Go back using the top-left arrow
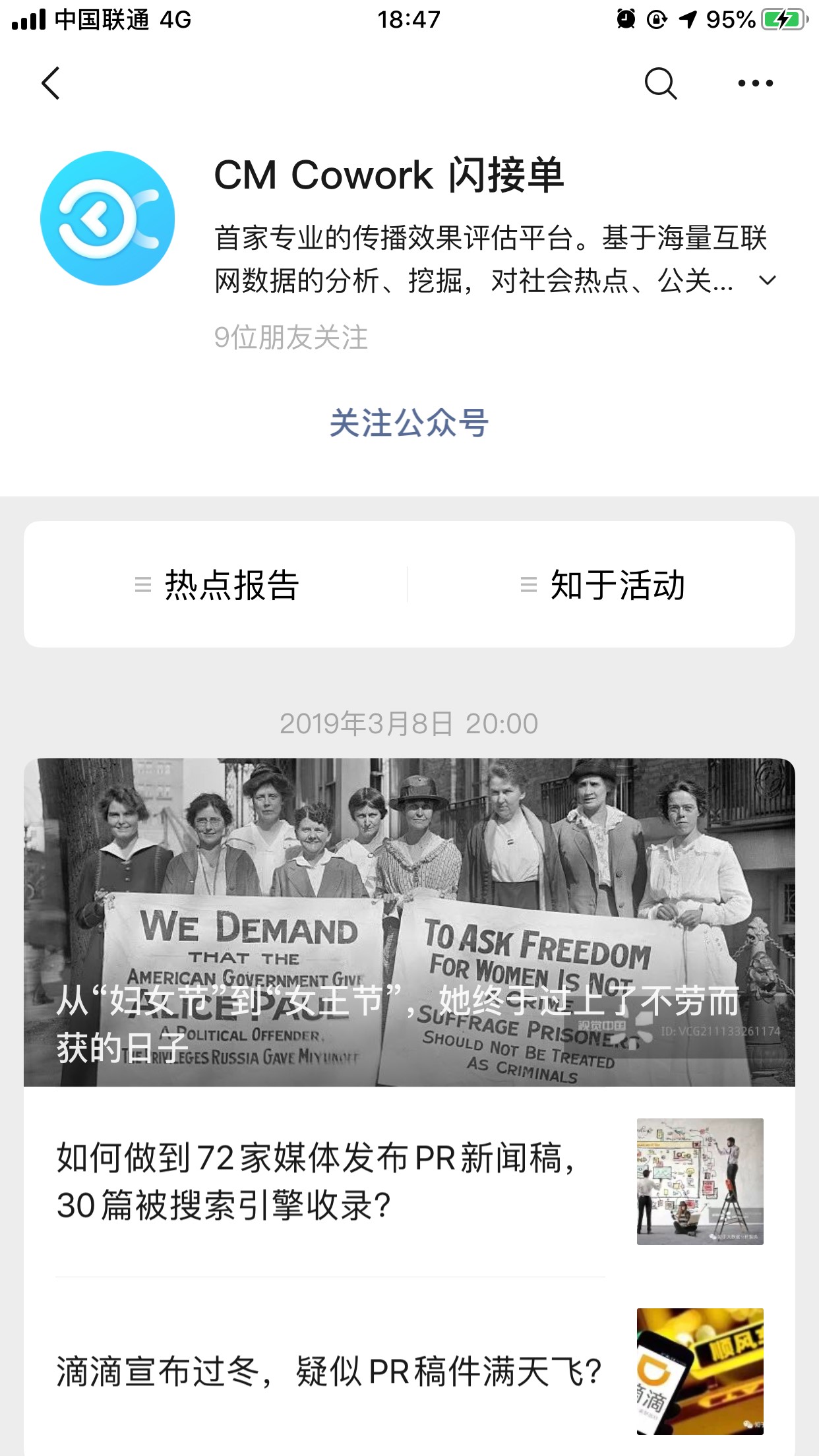This screenshot has width=819, height=1456. [51, 83]
